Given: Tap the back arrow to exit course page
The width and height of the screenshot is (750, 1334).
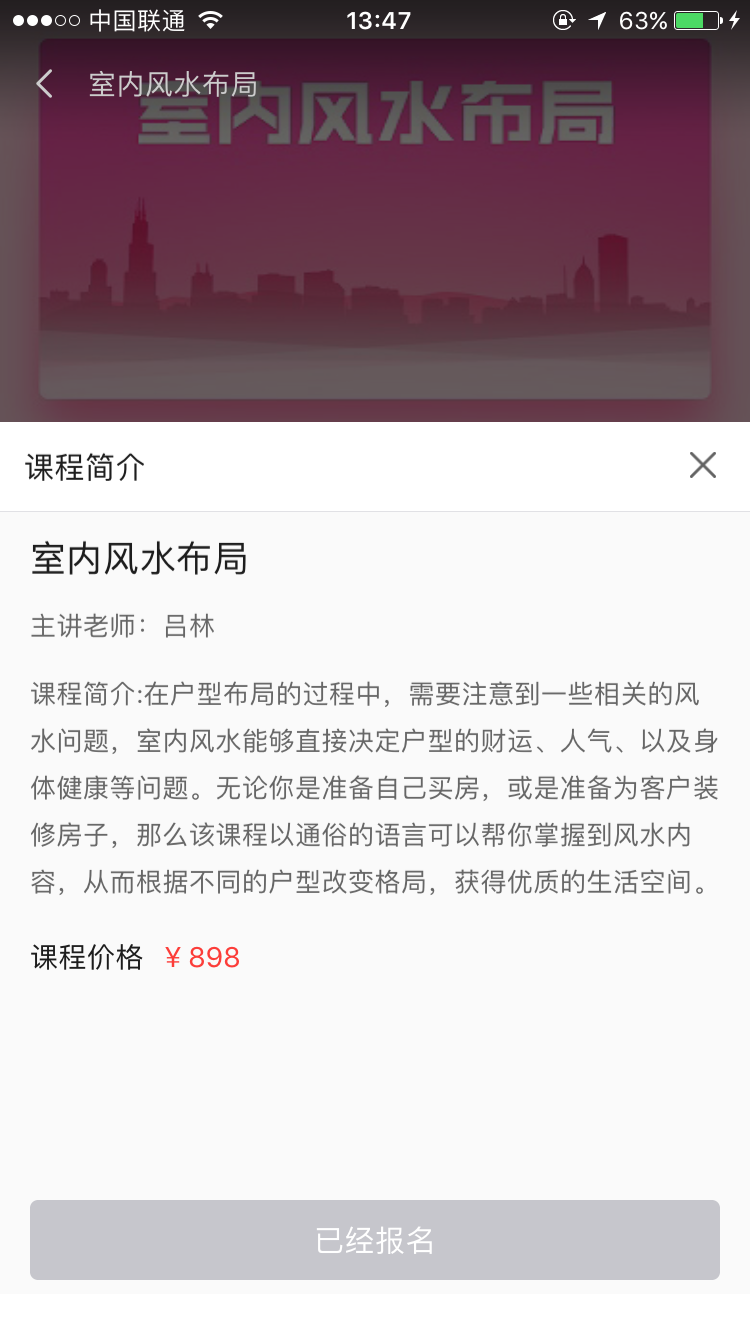Looking at the screenshot, I should coord(44,84).
